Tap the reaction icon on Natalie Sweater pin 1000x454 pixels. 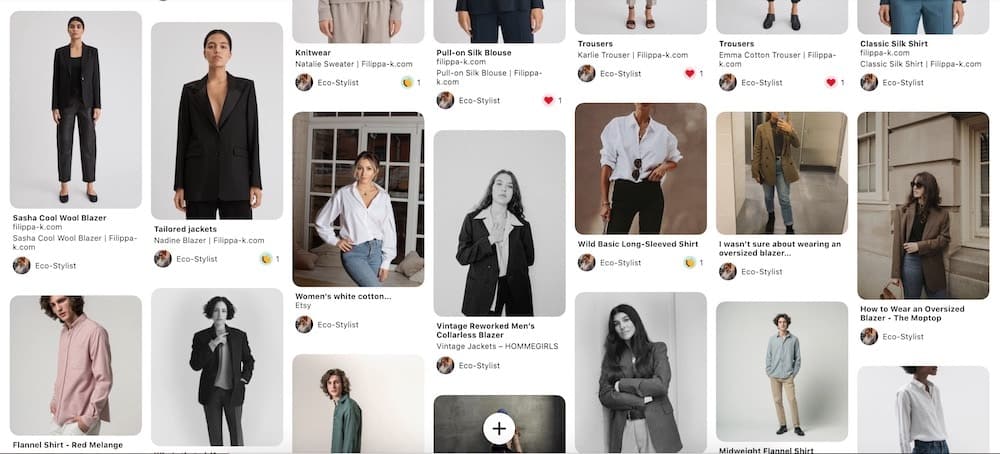[407, 82]
